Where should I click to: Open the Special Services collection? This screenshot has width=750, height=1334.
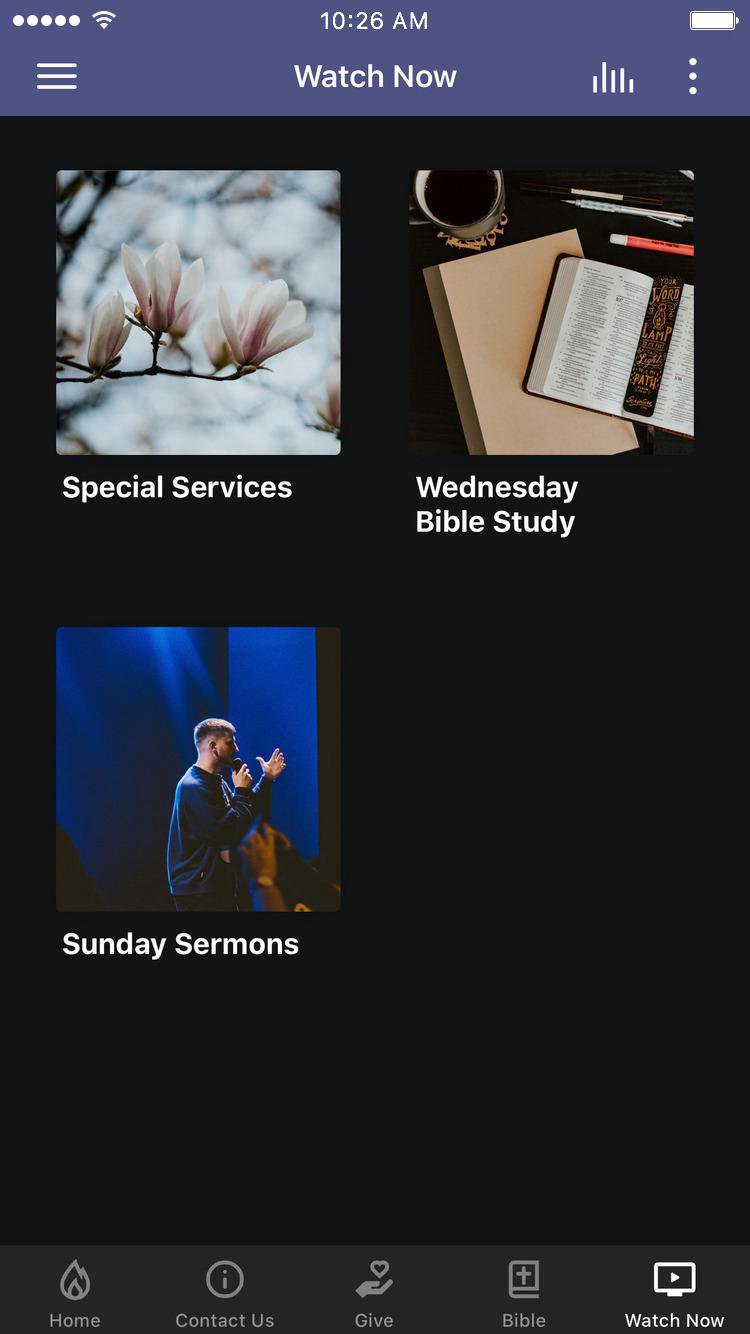(198, 313)
